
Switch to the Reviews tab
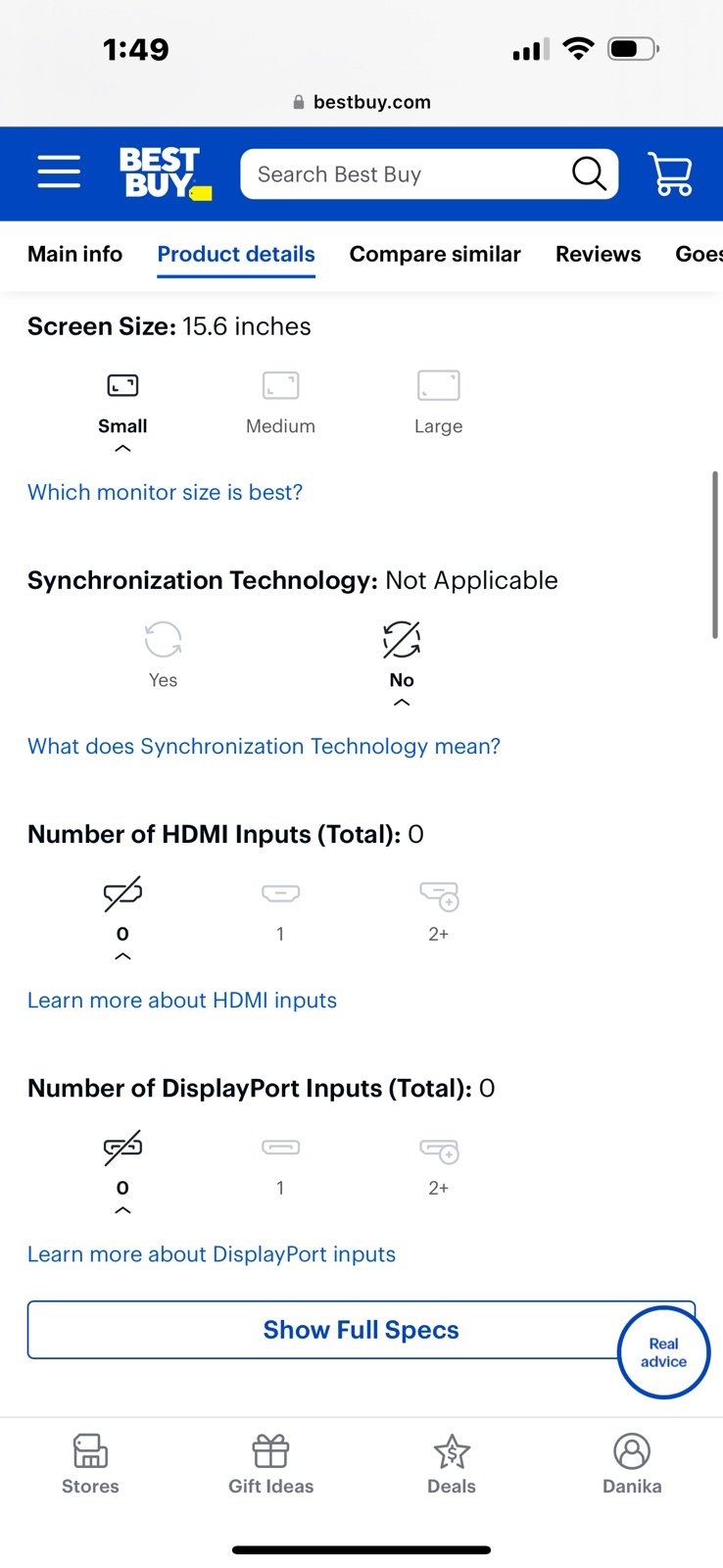[x=599, y=254]
